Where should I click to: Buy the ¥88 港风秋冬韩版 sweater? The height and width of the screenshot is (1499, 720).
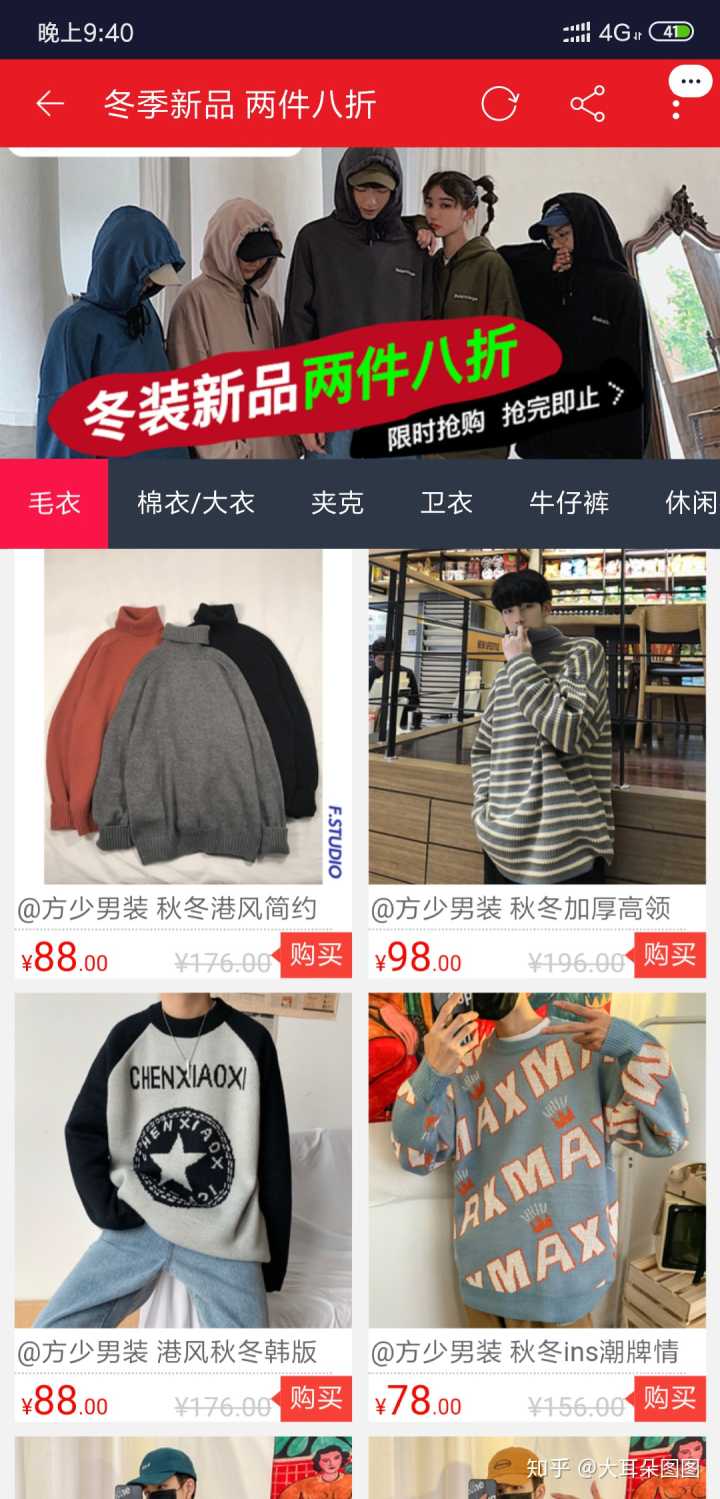click(x=316, y=1398)
